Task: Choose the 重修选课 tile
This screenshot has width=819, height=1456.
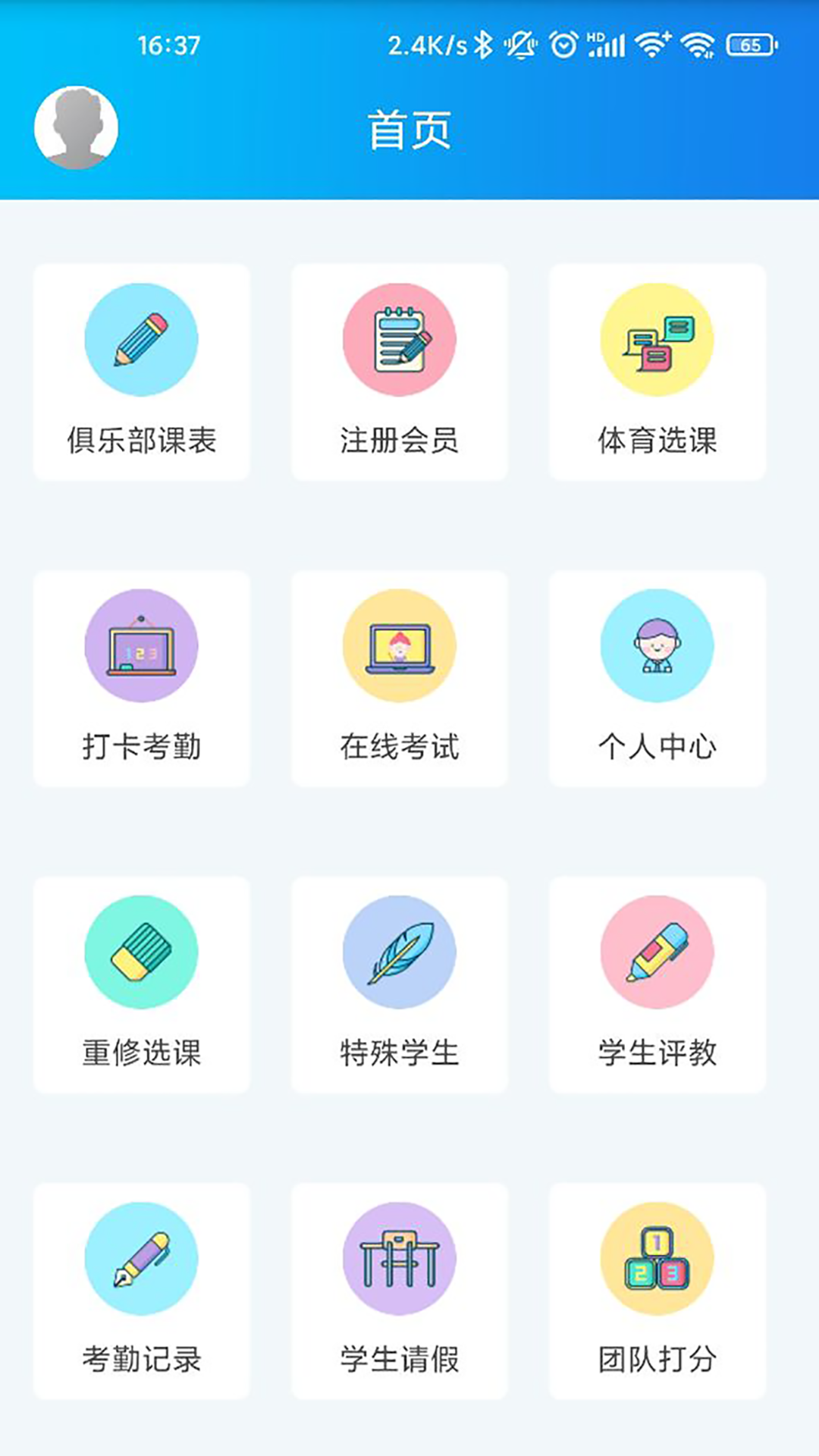Action: point(142,985)
